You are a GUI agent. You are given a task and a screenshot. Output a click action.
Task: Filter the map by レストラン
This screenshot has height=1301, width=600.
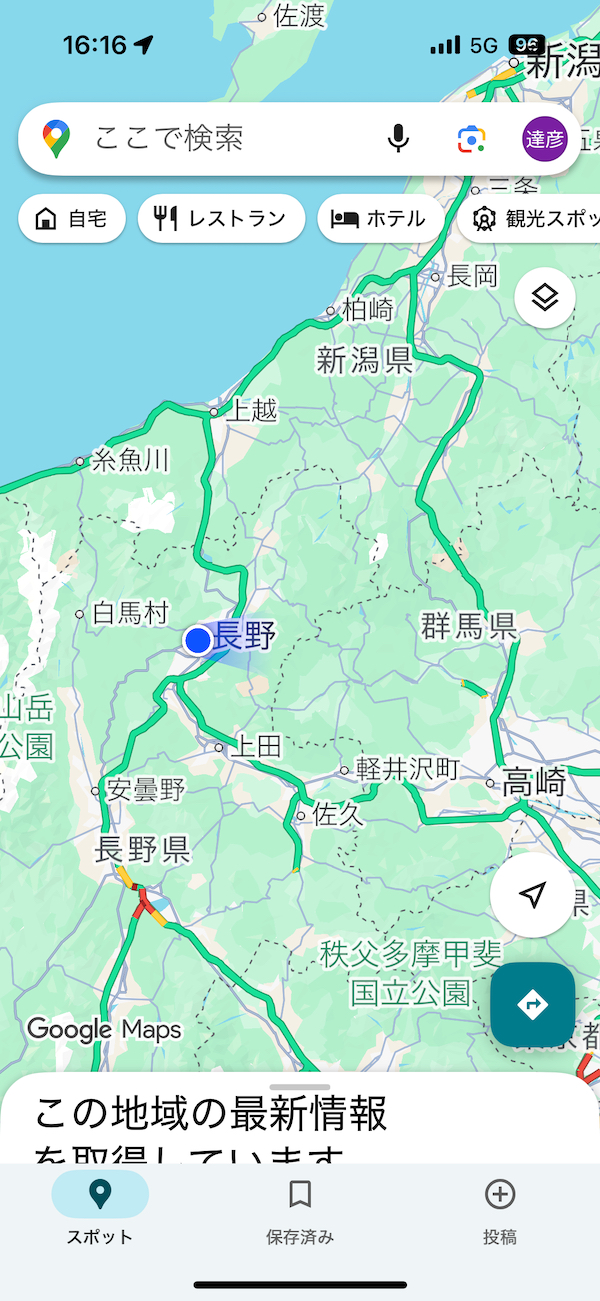[x=221, y=219]
